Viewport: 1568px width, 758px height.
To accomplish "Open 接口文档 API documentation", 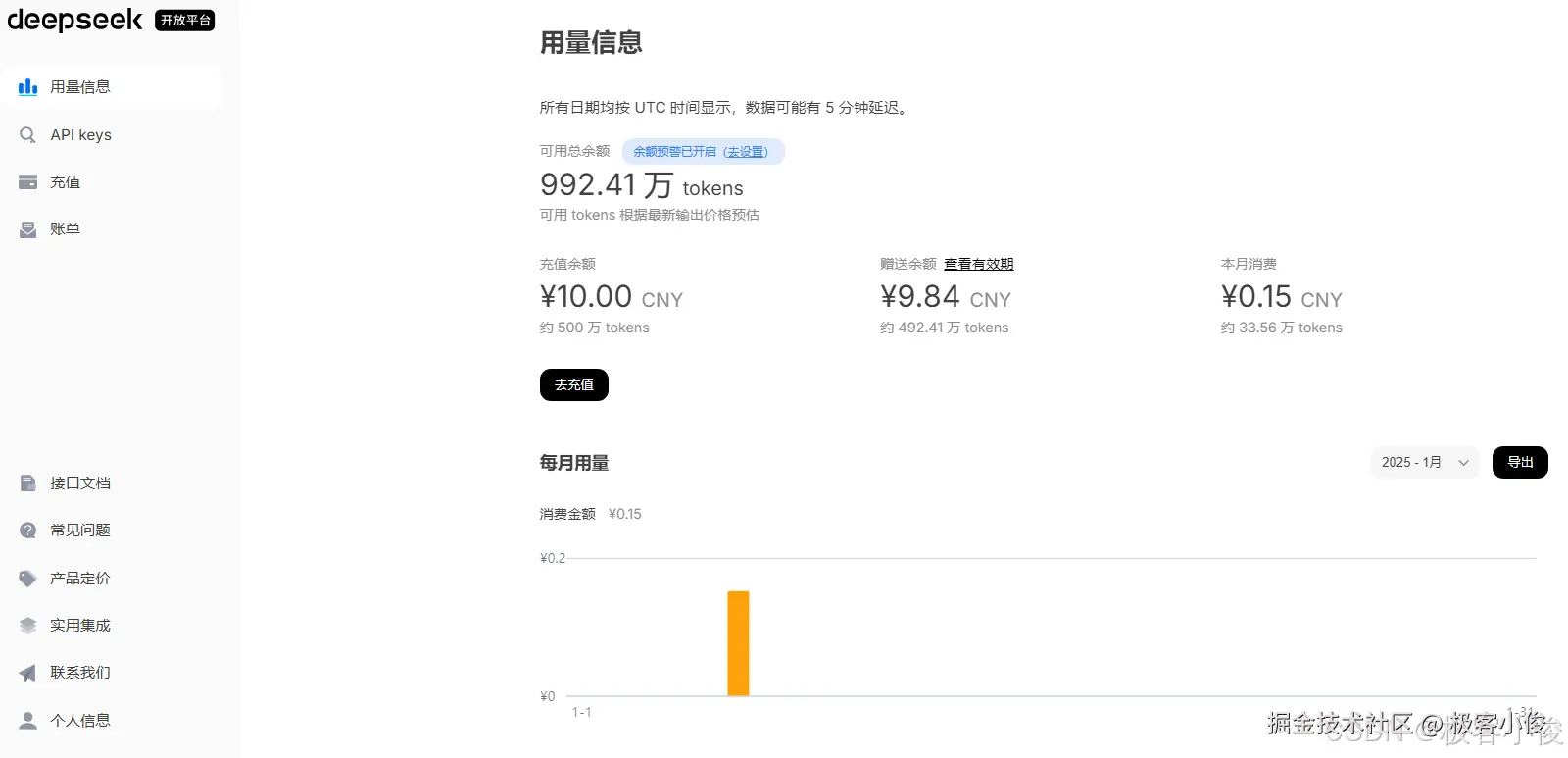I will (x=80, y=483).
